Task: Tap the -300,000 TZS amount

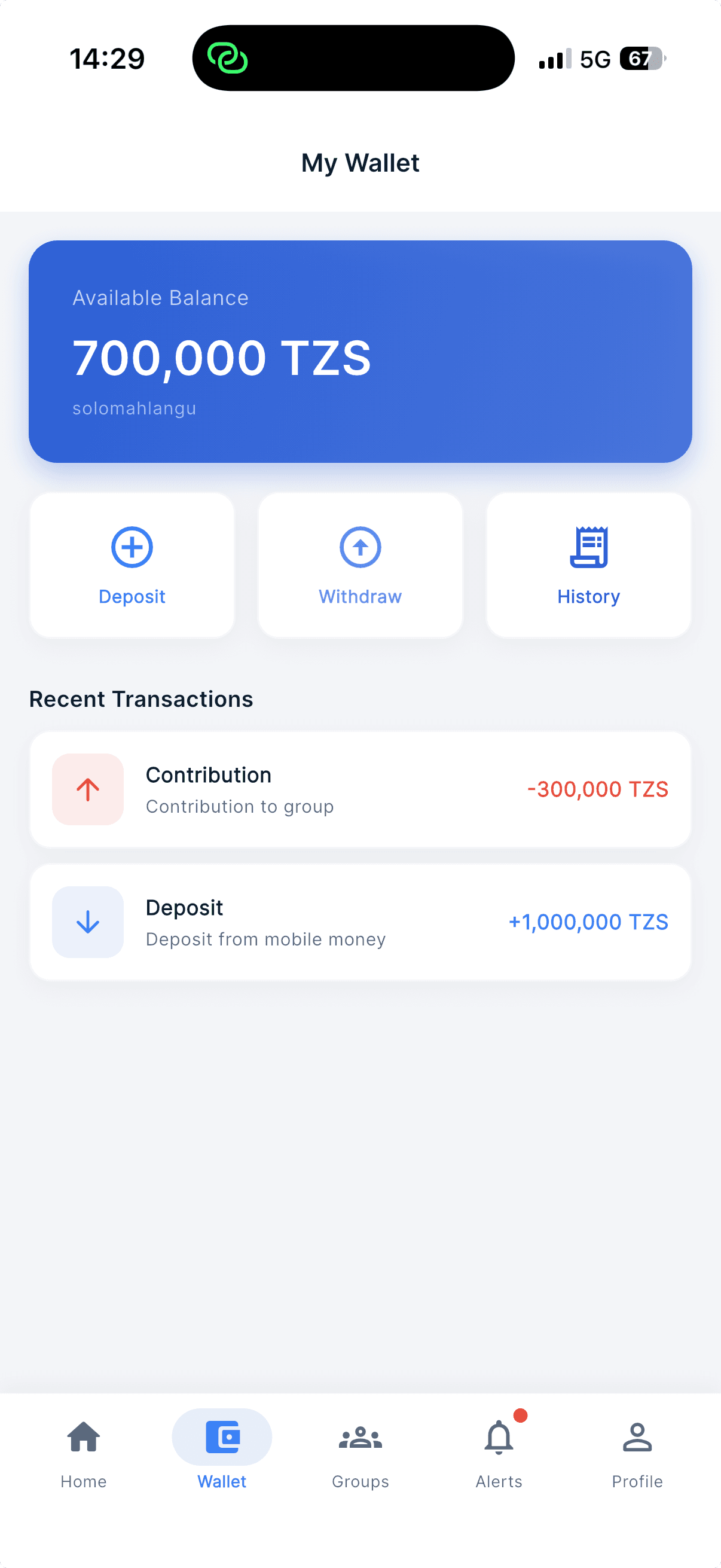Action: 598,789
